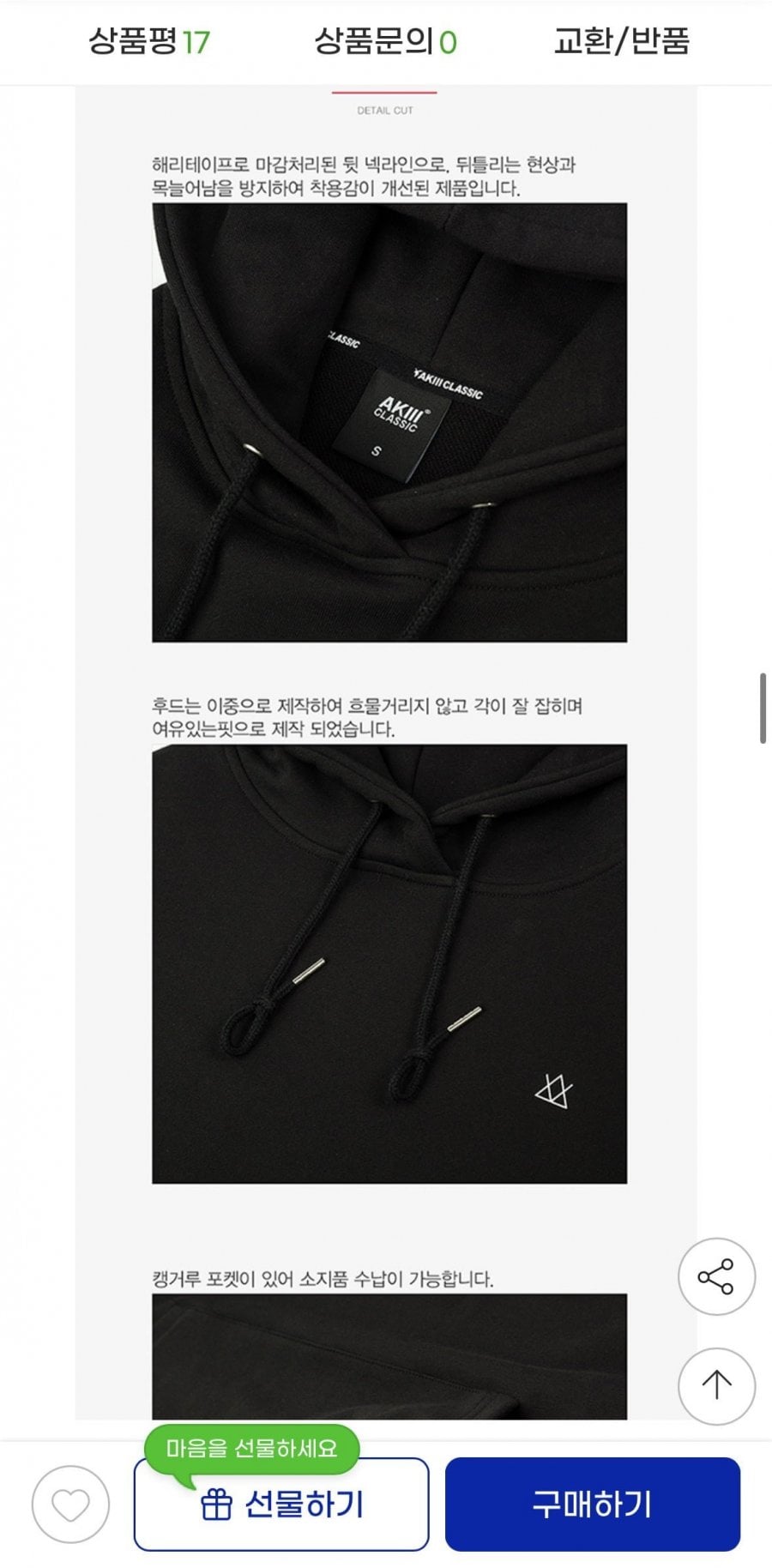Jump back to top with the arrow button
Viewport: 772px width, 1568px height.
click(716, 1385)
